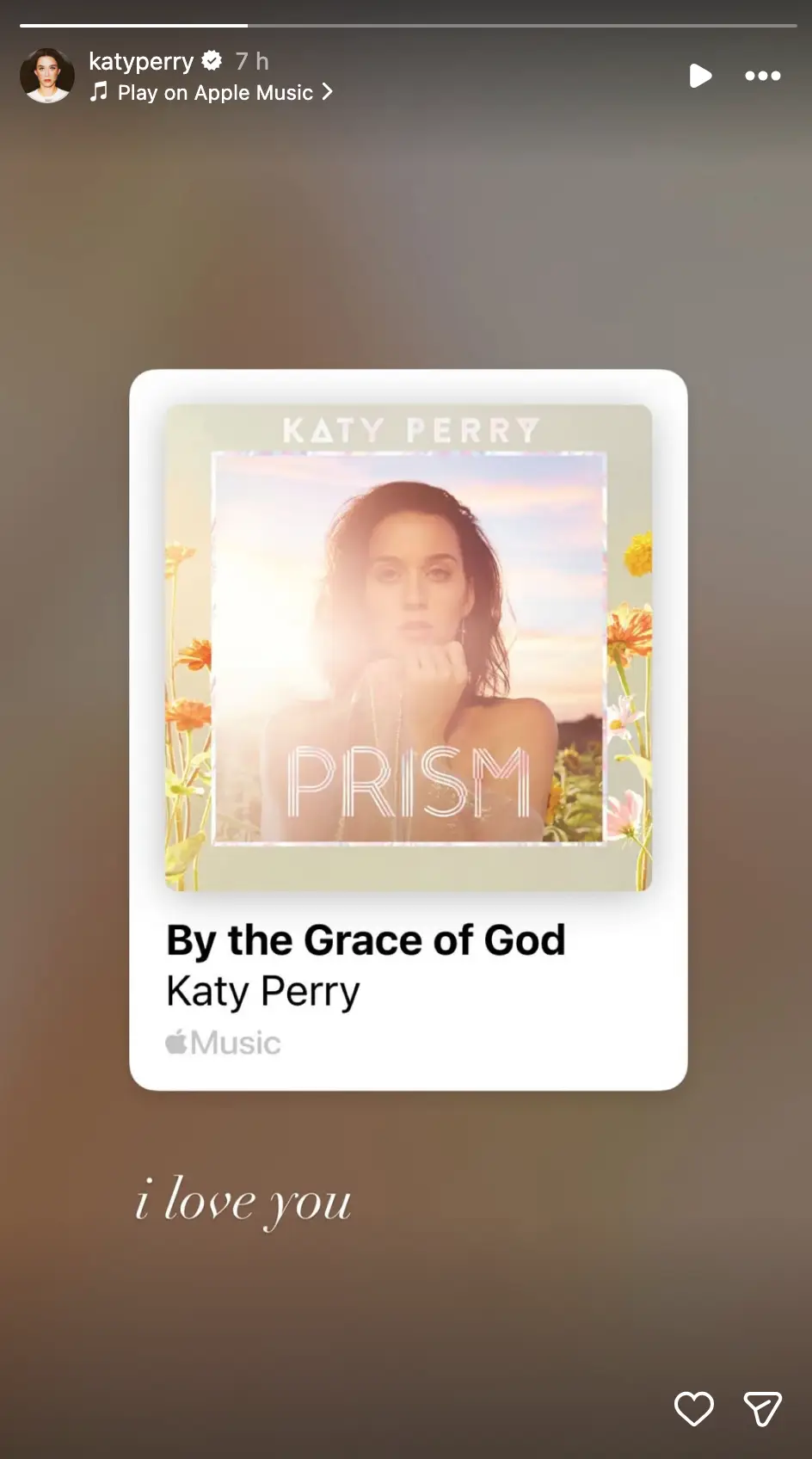Click the paper plane share icon

point(762,1409)
